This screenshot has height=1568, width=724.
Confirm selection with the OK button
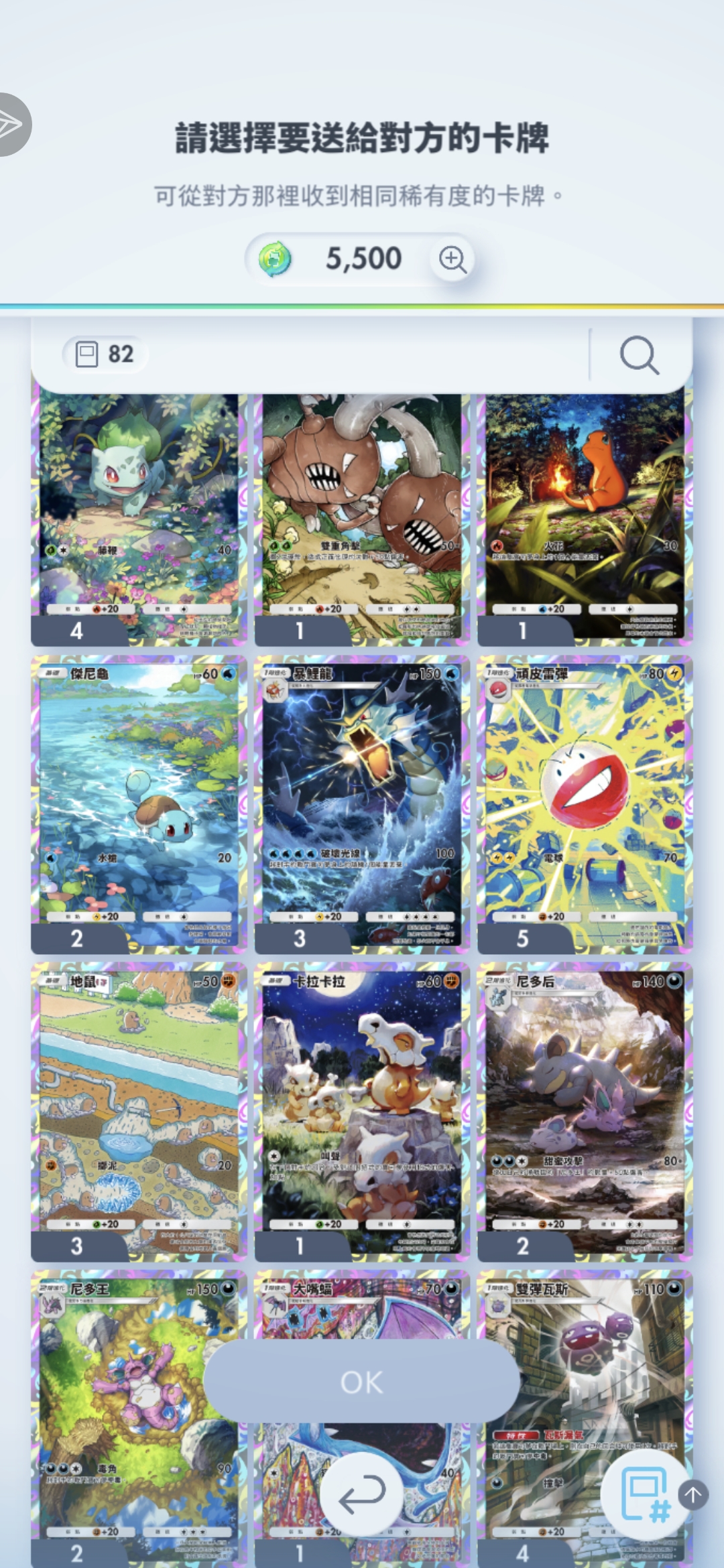click(362, 1382)
